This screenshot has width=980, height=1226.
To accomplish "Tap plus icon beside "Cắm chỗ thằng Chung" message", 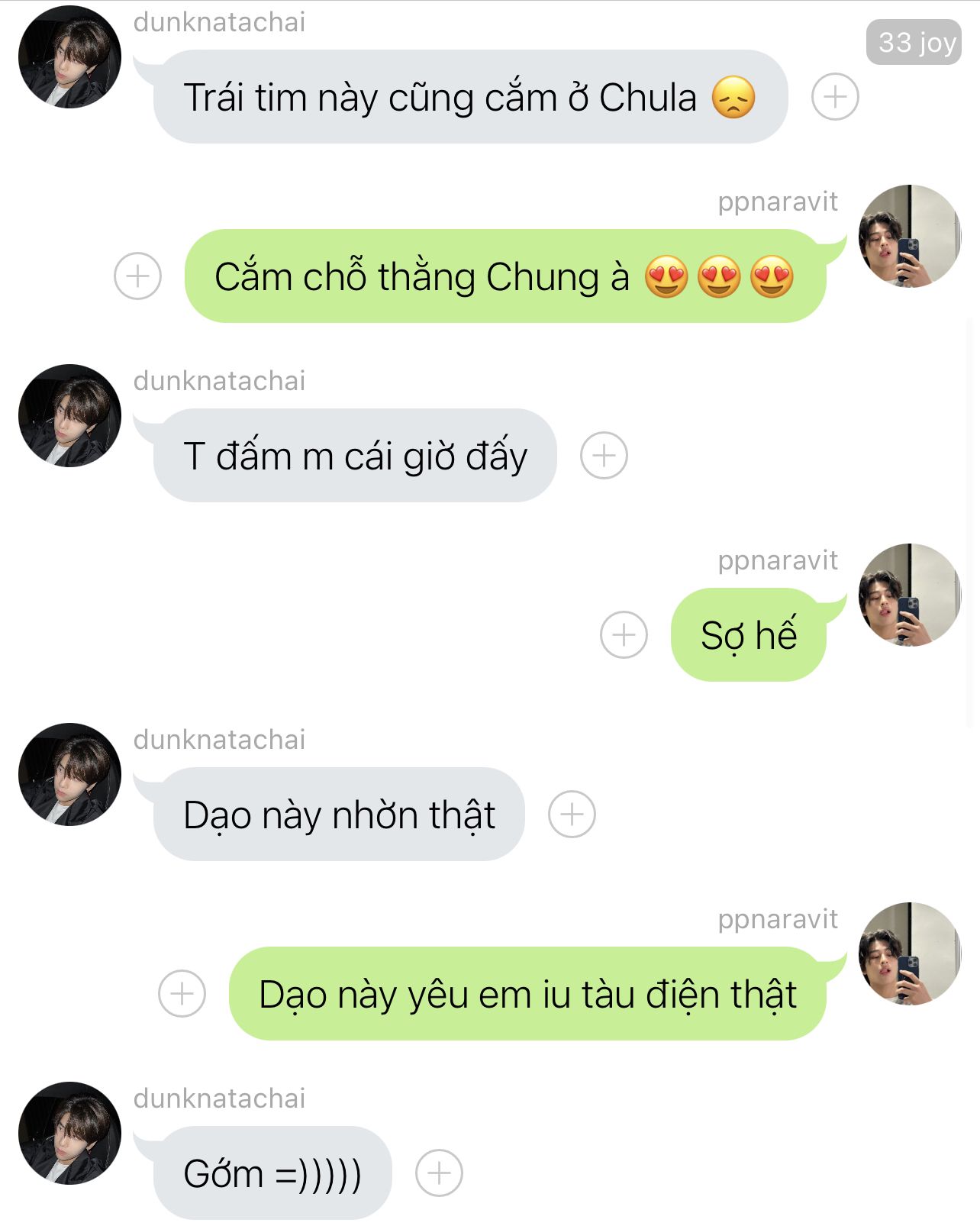I will (x=137, y=276).
